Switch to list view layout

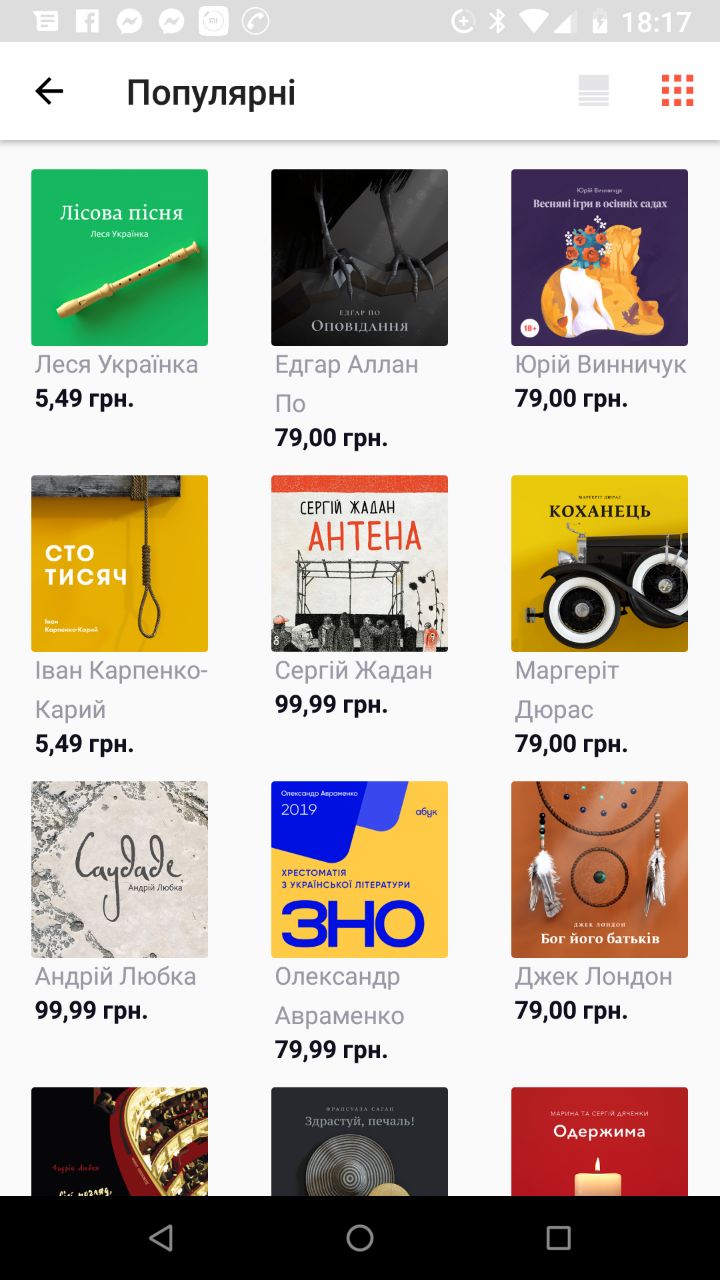593,91
